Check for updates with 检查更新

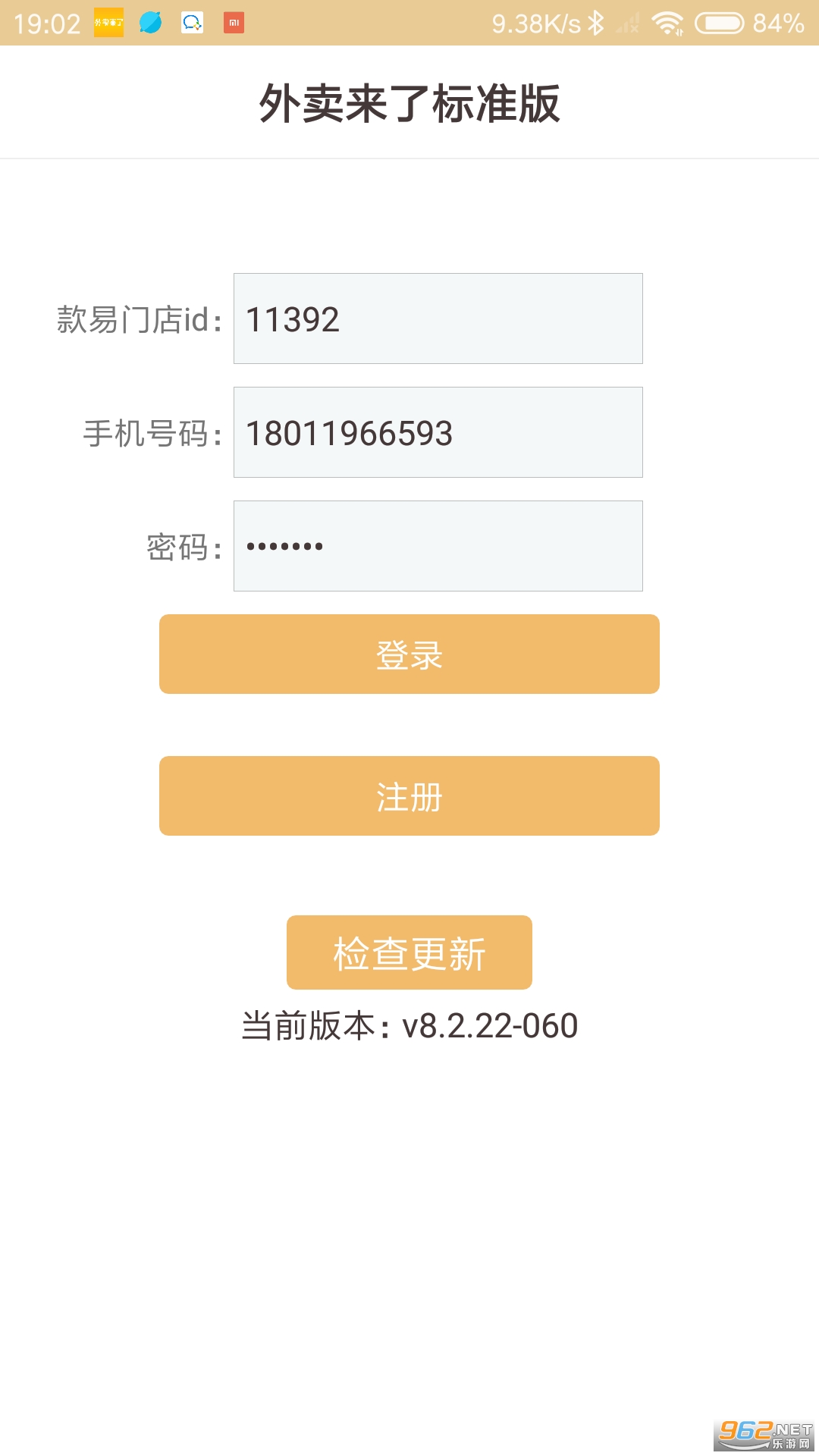click(409, 952)
